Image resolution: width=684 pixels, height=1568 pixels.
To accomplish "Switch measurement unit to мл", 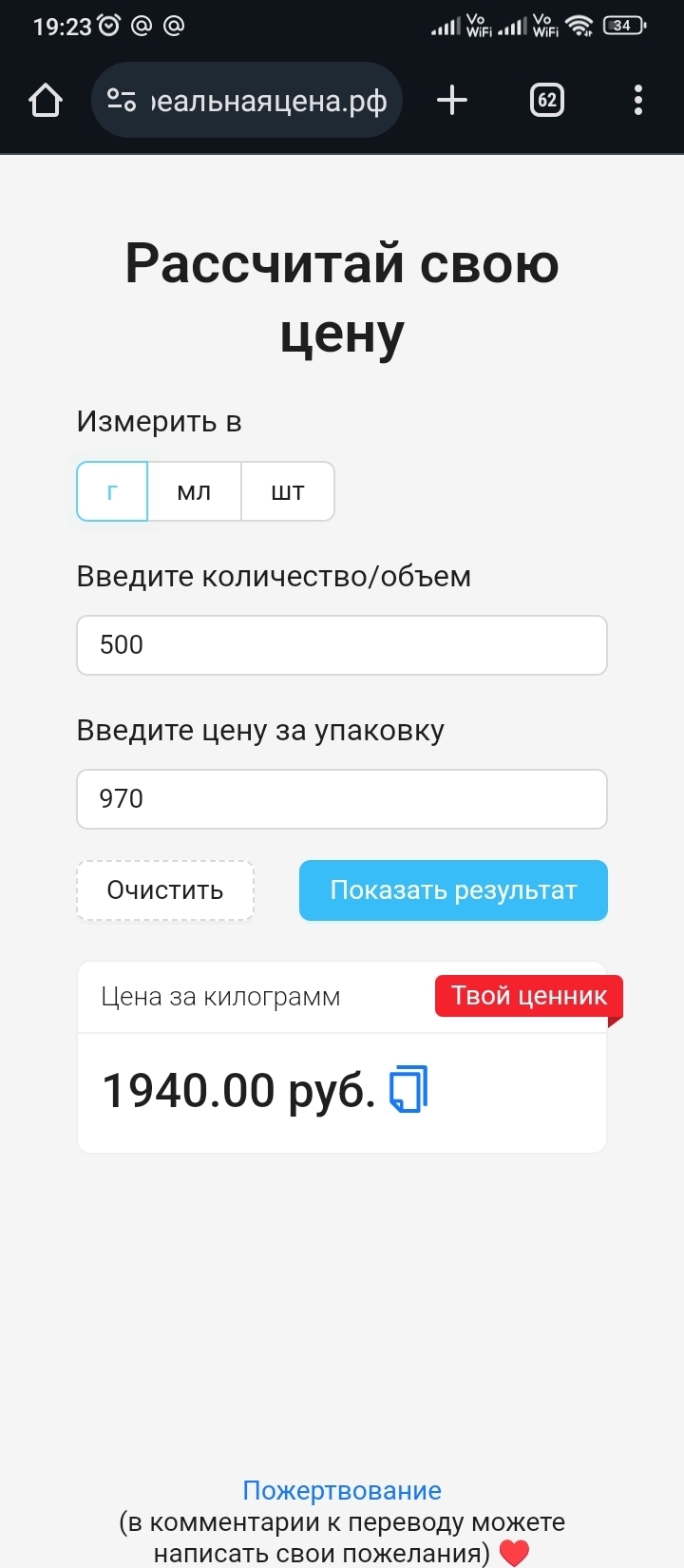I will pyautogui.click(x=194, y=491).
